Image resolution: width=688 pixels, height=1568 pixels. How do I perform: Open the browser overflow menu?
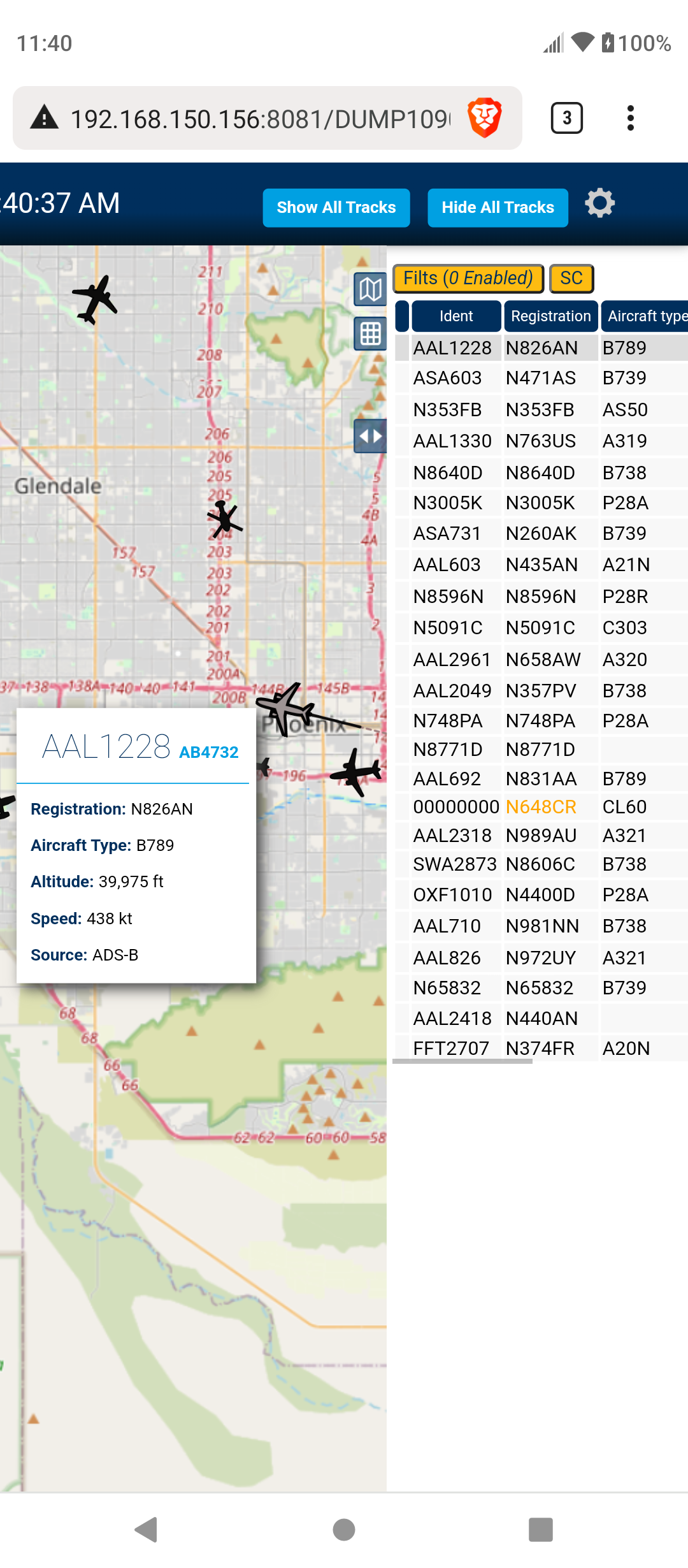[x=631, y=118]
